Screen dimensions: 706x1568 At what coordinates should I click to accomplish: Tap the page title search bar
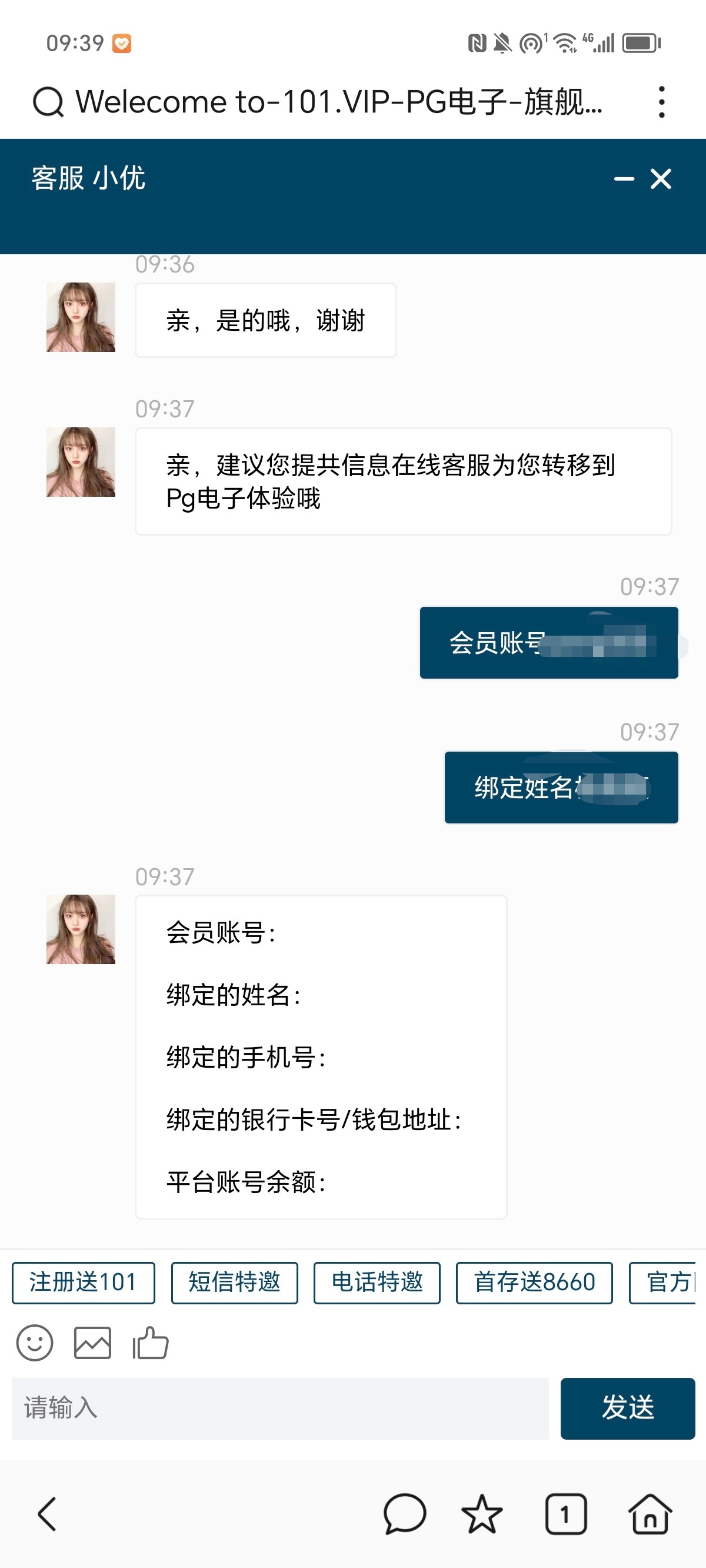click(x=329, y=102)
